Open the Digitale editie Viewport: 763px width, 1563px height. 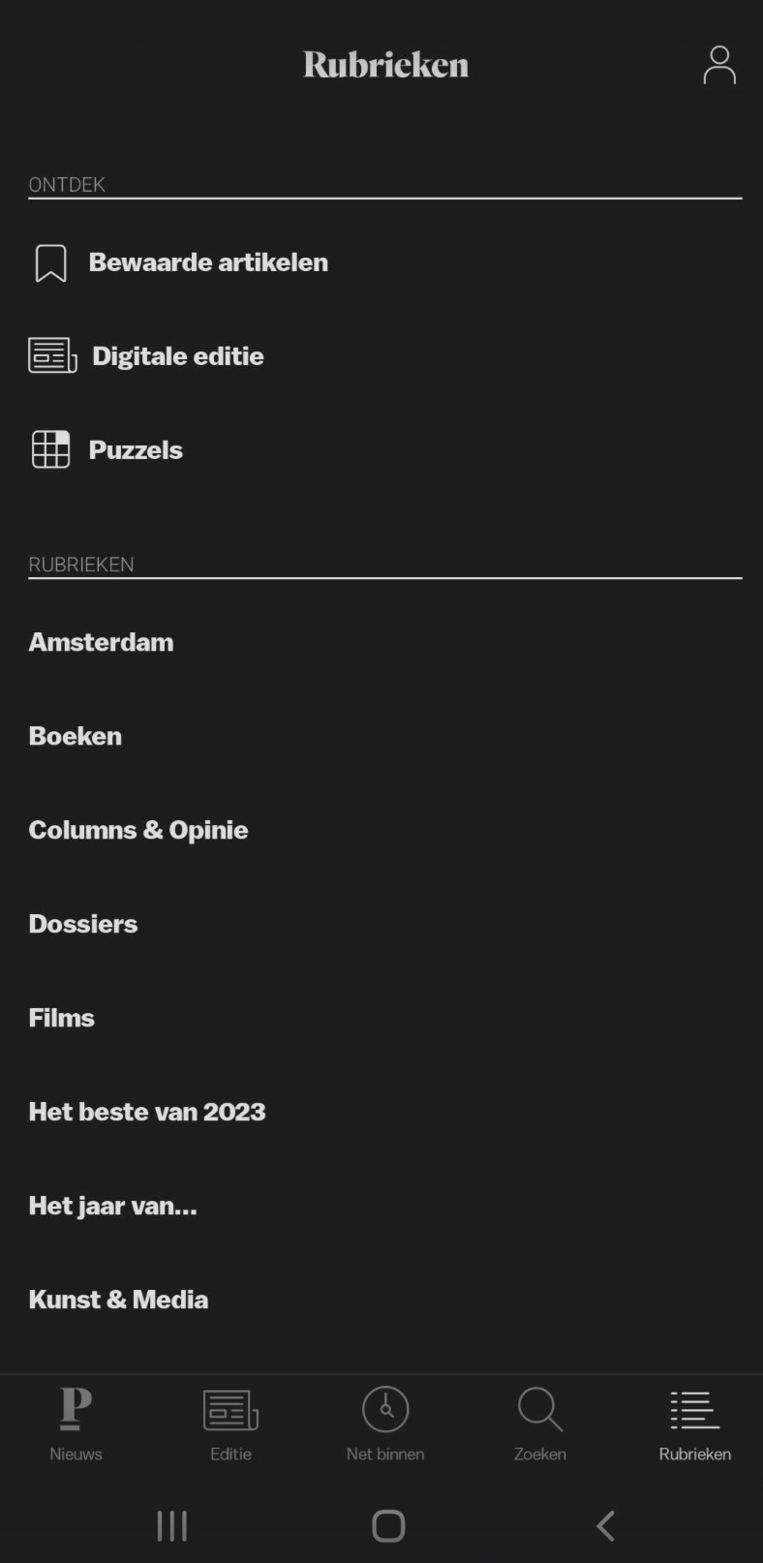[x=177, y=357]
